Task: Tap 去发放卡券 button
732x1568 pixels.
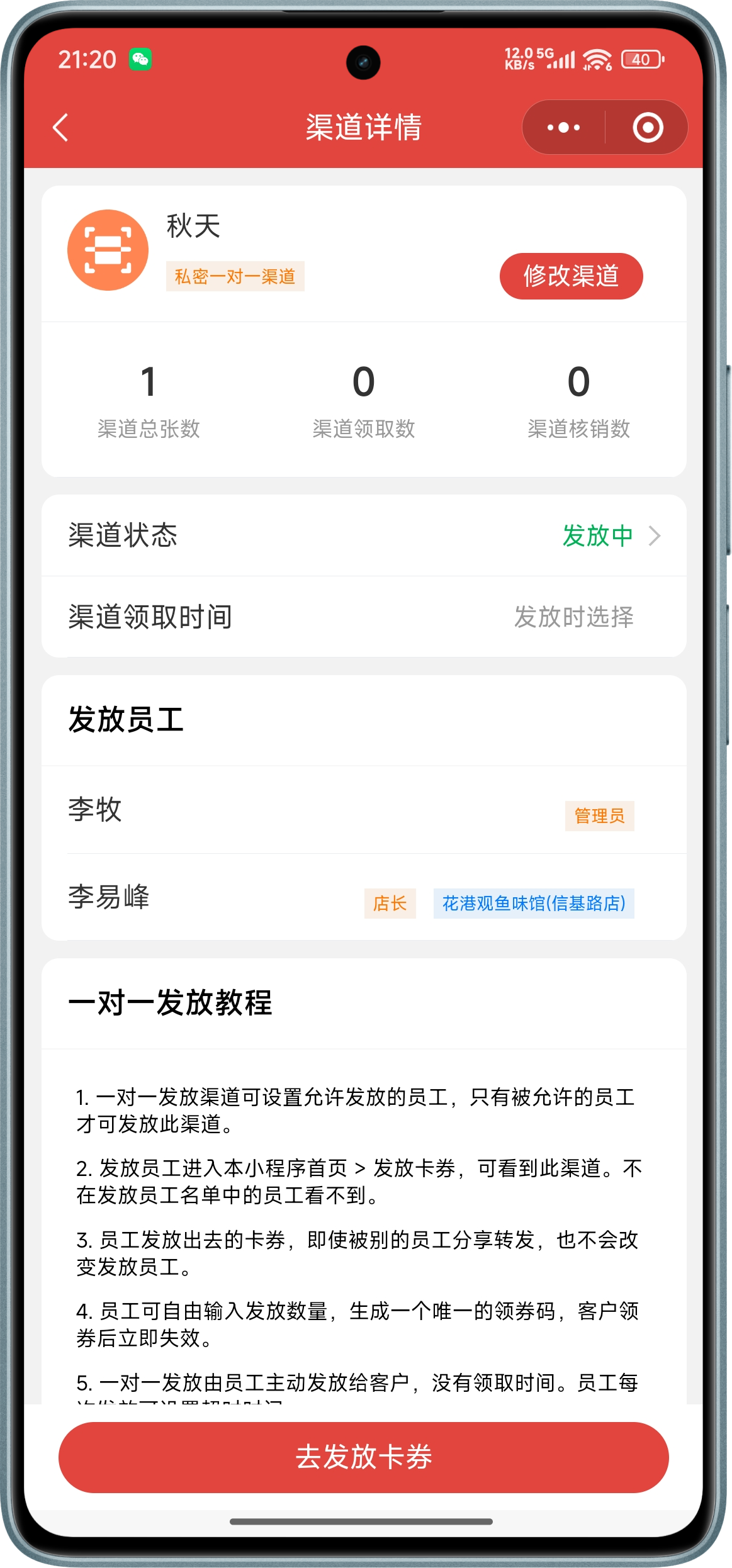Action: [x=364, y=1457]
